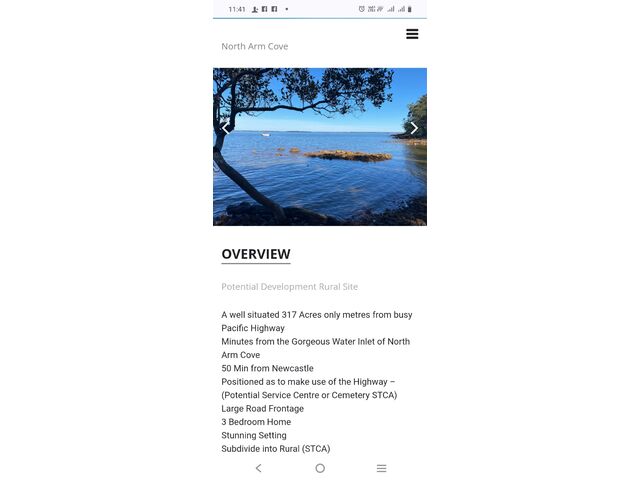Screen dimensions: 640x480
Task: Tap the system back button
Action: point(258,468)
